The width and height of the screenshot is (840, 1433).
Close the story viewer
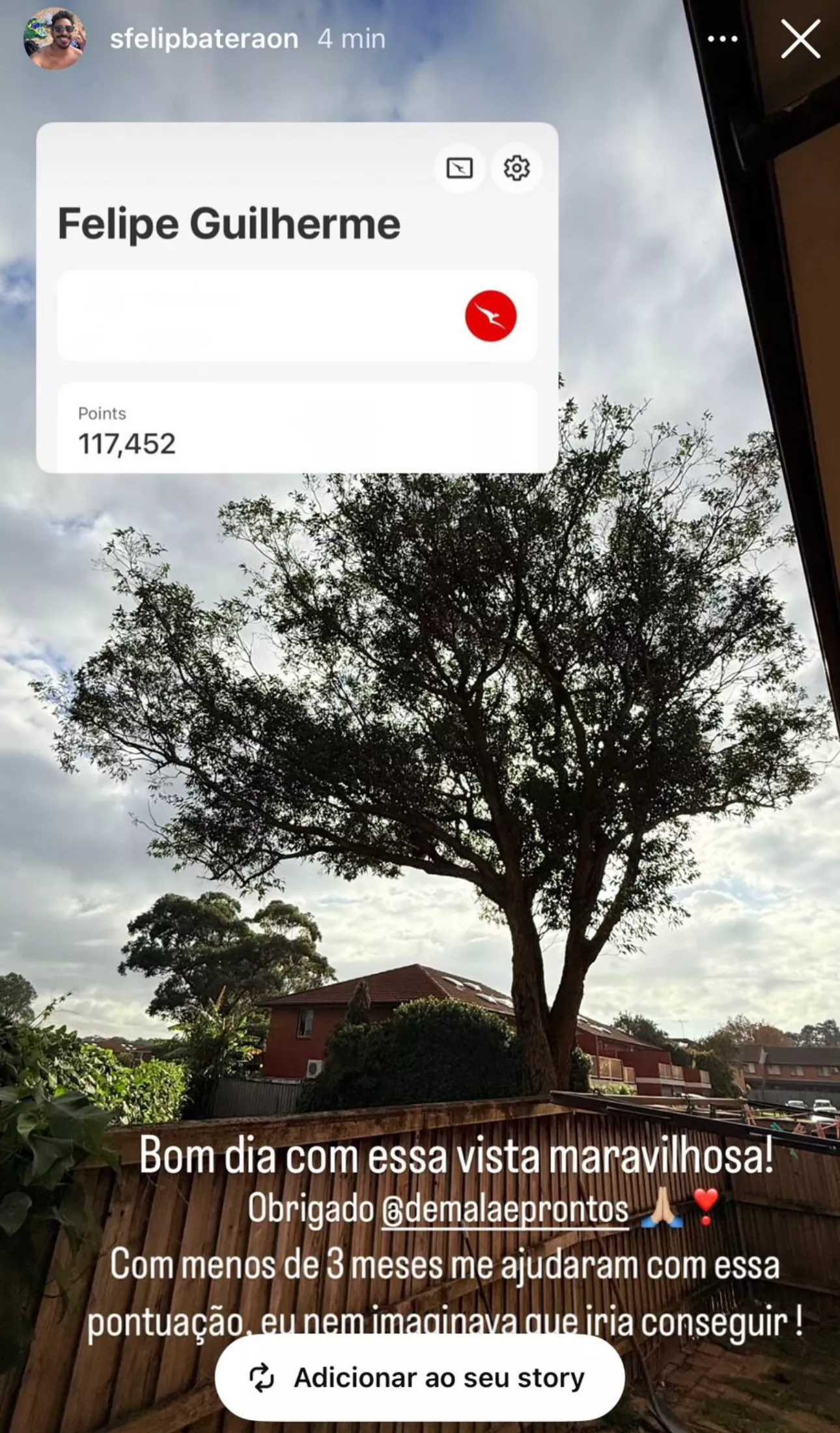click(800, 39)
